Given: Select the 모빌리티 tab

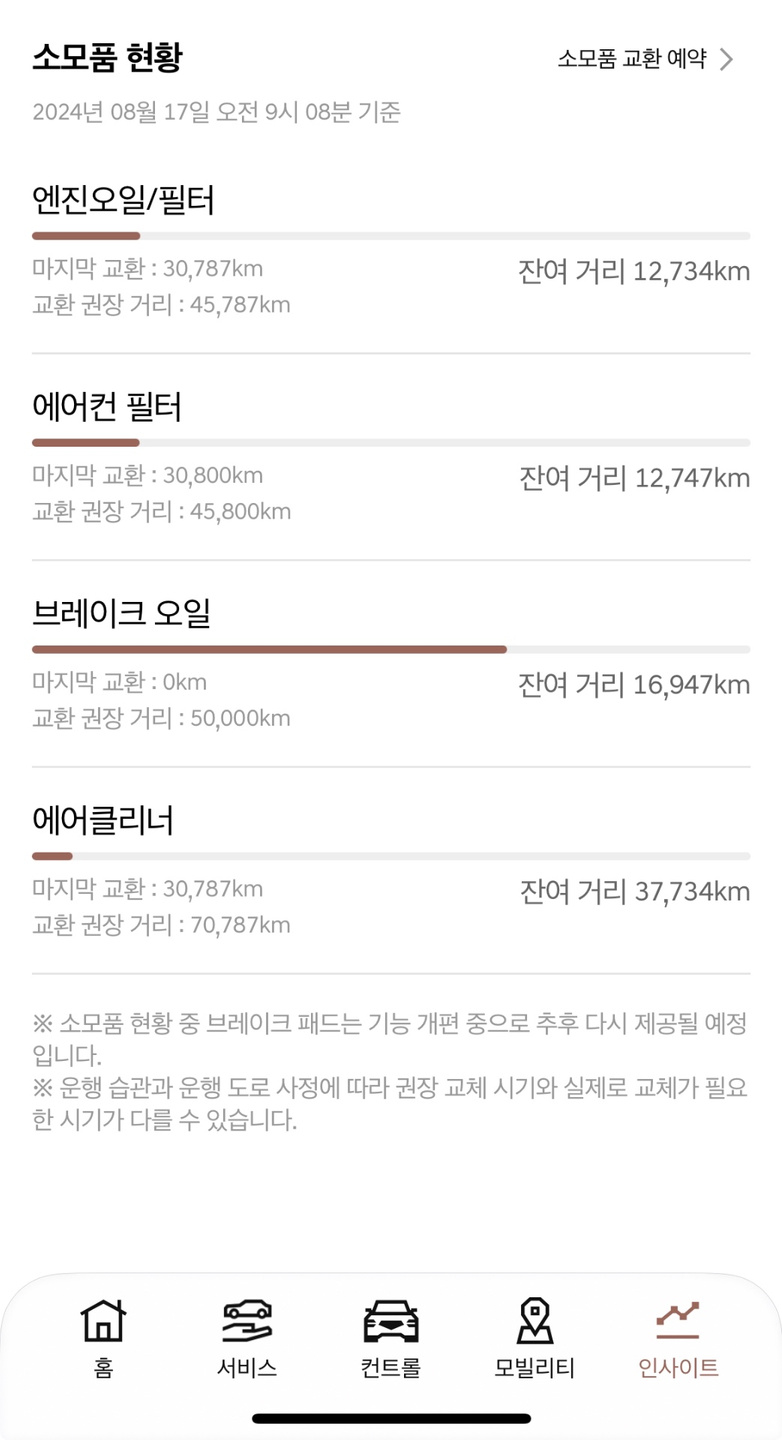Looking at the screenshot, I should pyautogui.click(x=535, y=1338).
